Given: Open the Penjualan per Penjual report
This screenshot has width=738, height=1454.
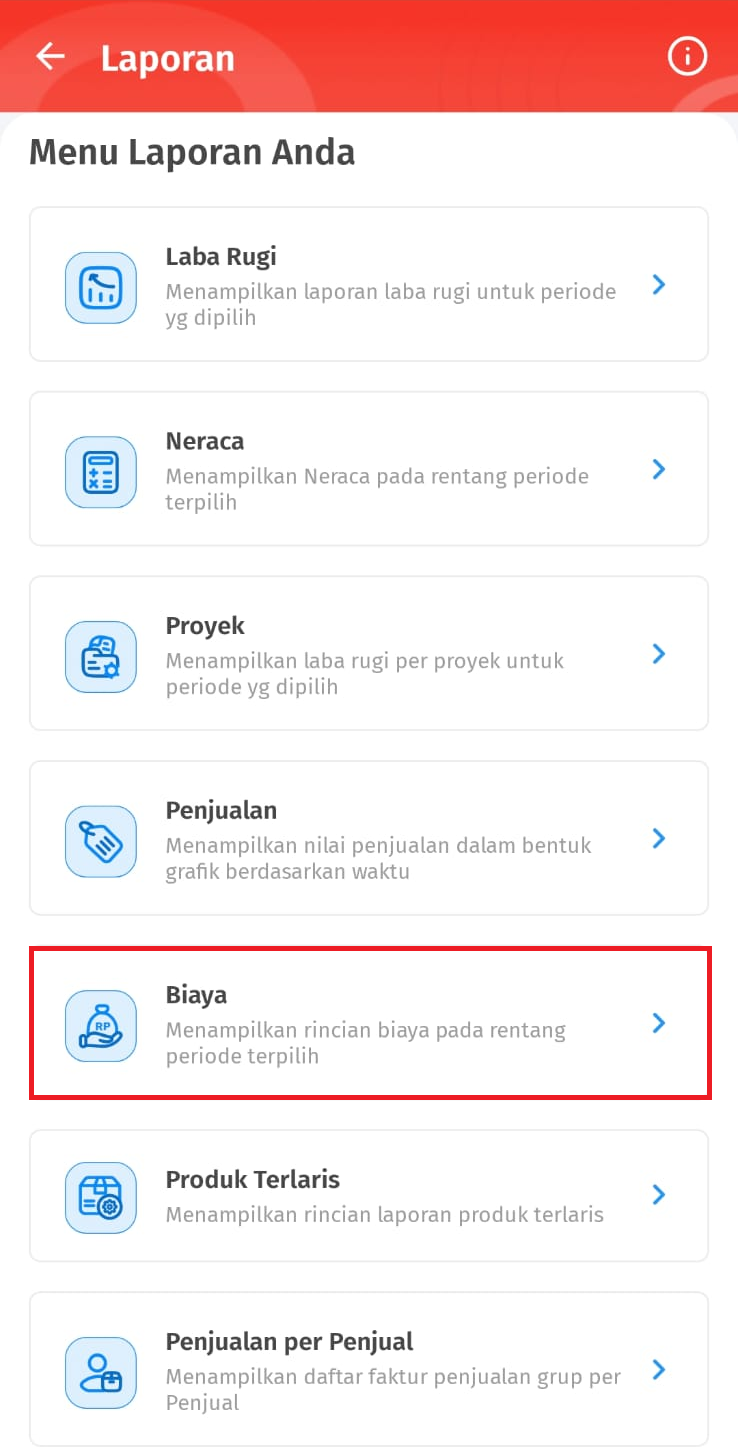Looking at the screenshot, I should pos(368,1369).
